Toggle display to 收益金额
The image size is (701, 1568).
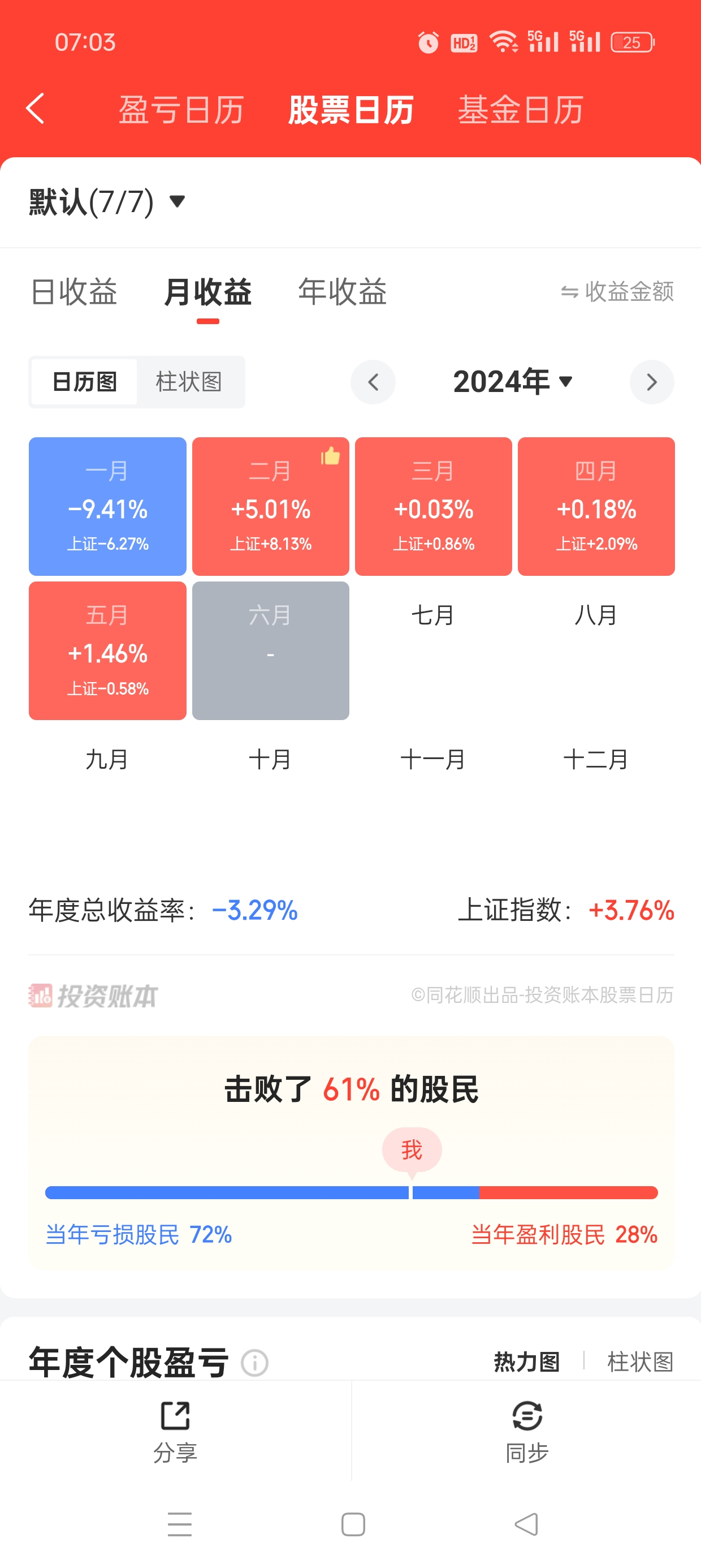[617, 291]
